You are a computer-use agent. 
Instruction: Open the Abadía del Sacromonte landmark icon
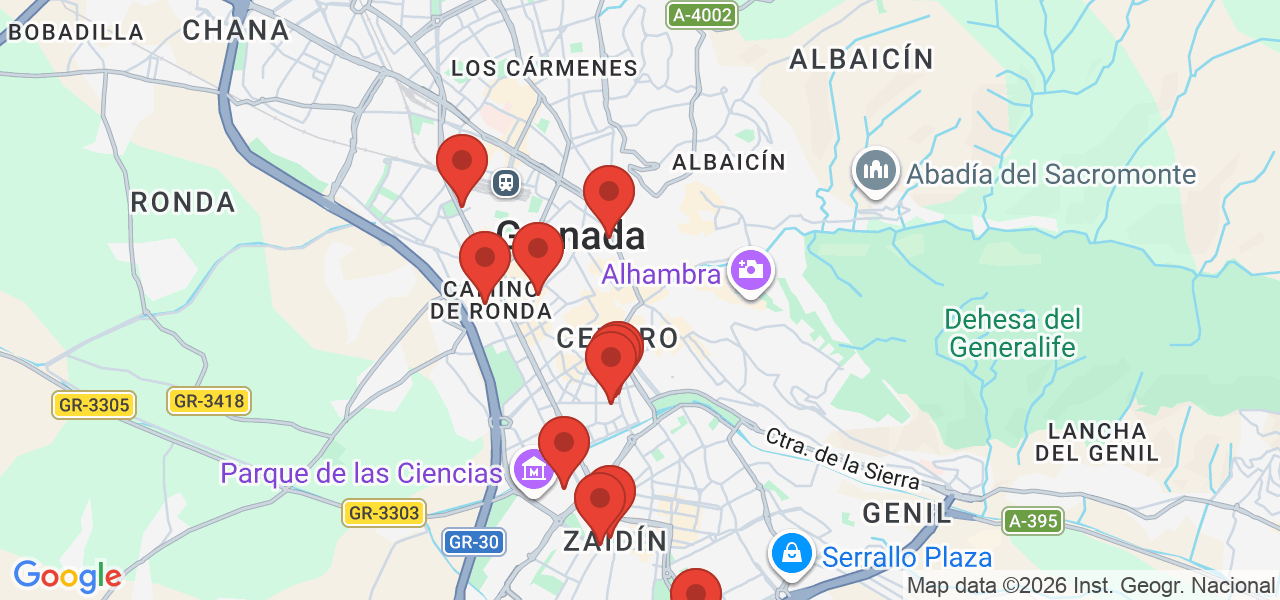876,171
